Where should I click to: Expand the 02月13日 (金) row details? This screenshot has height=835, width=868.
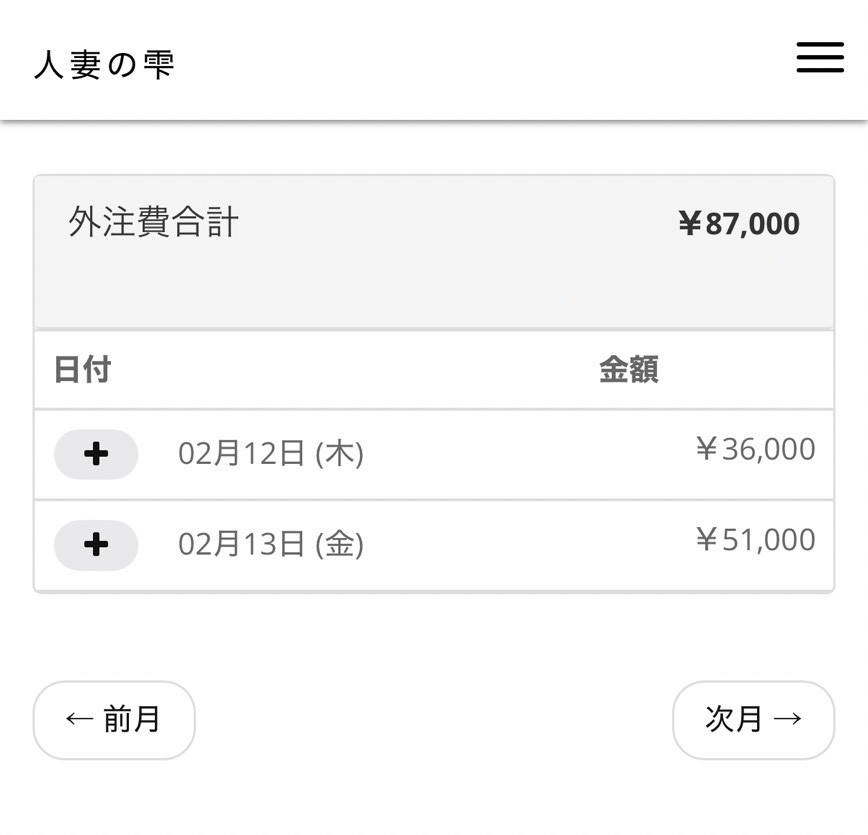96,545
